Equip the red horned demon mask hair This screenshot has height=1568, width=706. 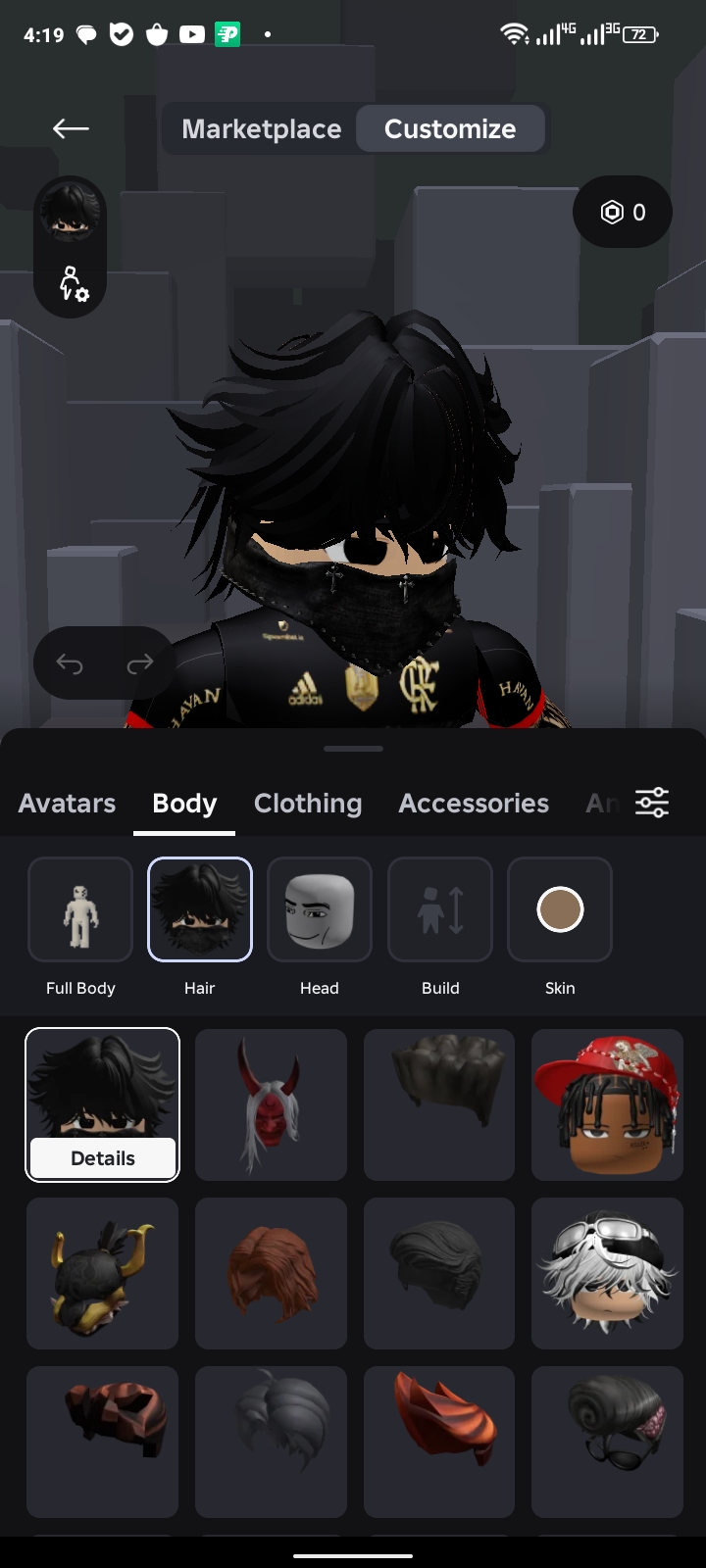click(x=271, y=1104)
